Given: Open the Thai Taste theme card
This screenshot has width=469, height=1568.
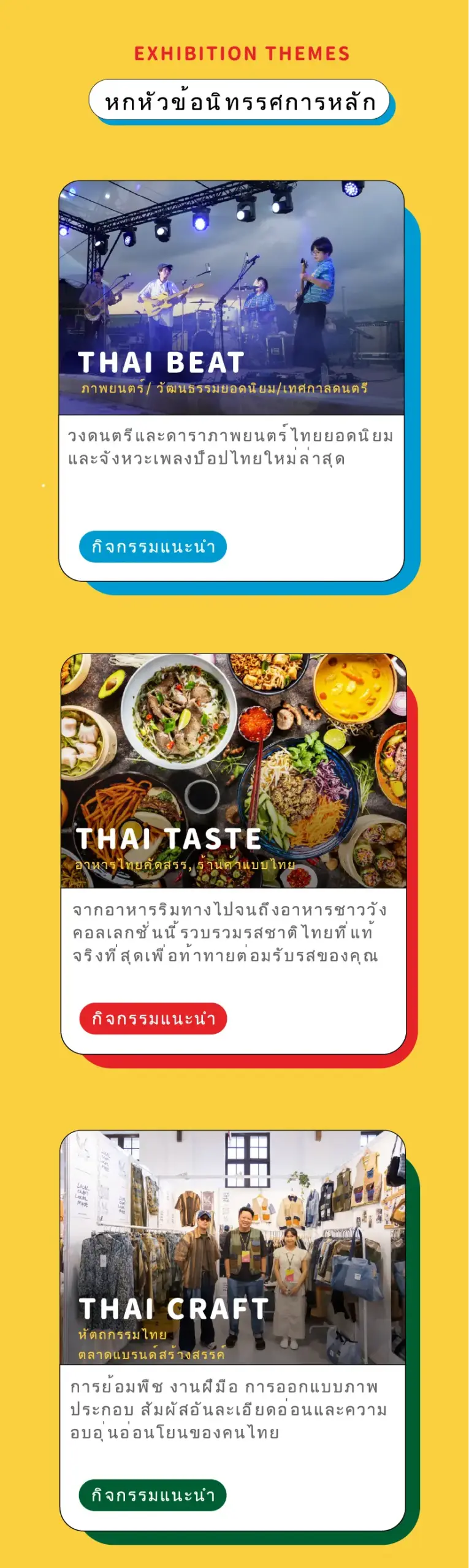Looking at the screenshot, I should 233,771.
